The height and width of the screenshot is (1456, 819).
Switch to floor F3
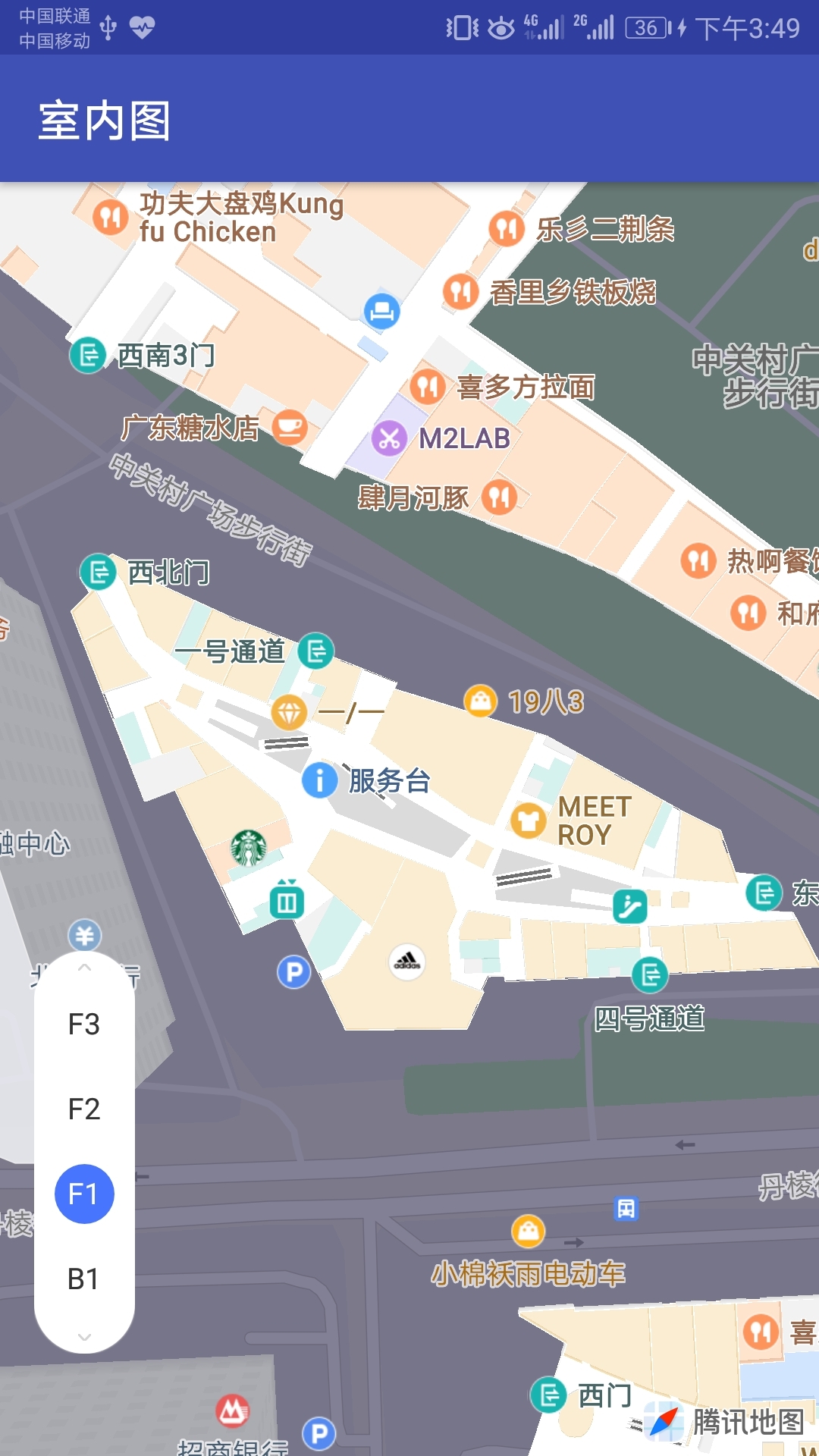pos(84,1025)
